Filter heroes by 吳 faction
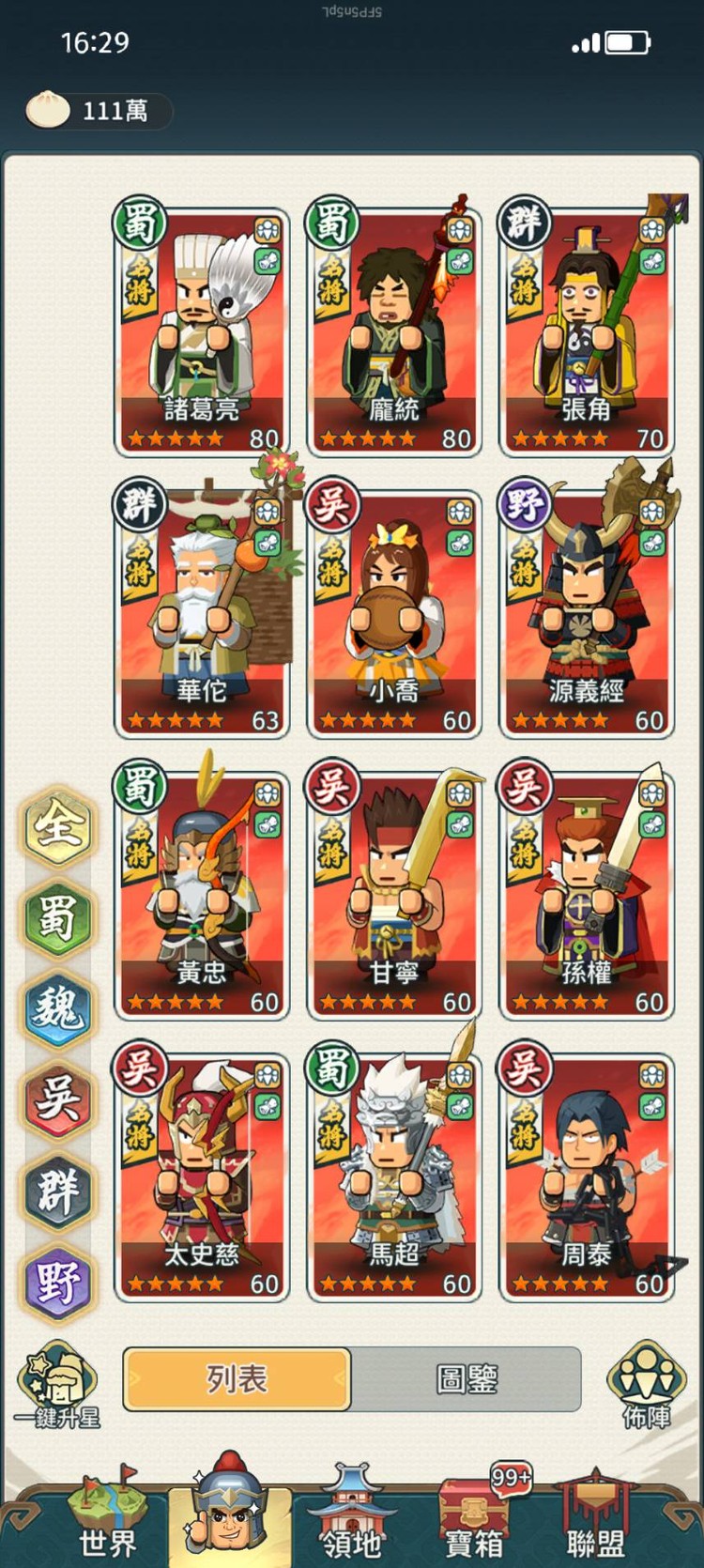Screen dimensions: 704x1568 (x=59, y=1099)
